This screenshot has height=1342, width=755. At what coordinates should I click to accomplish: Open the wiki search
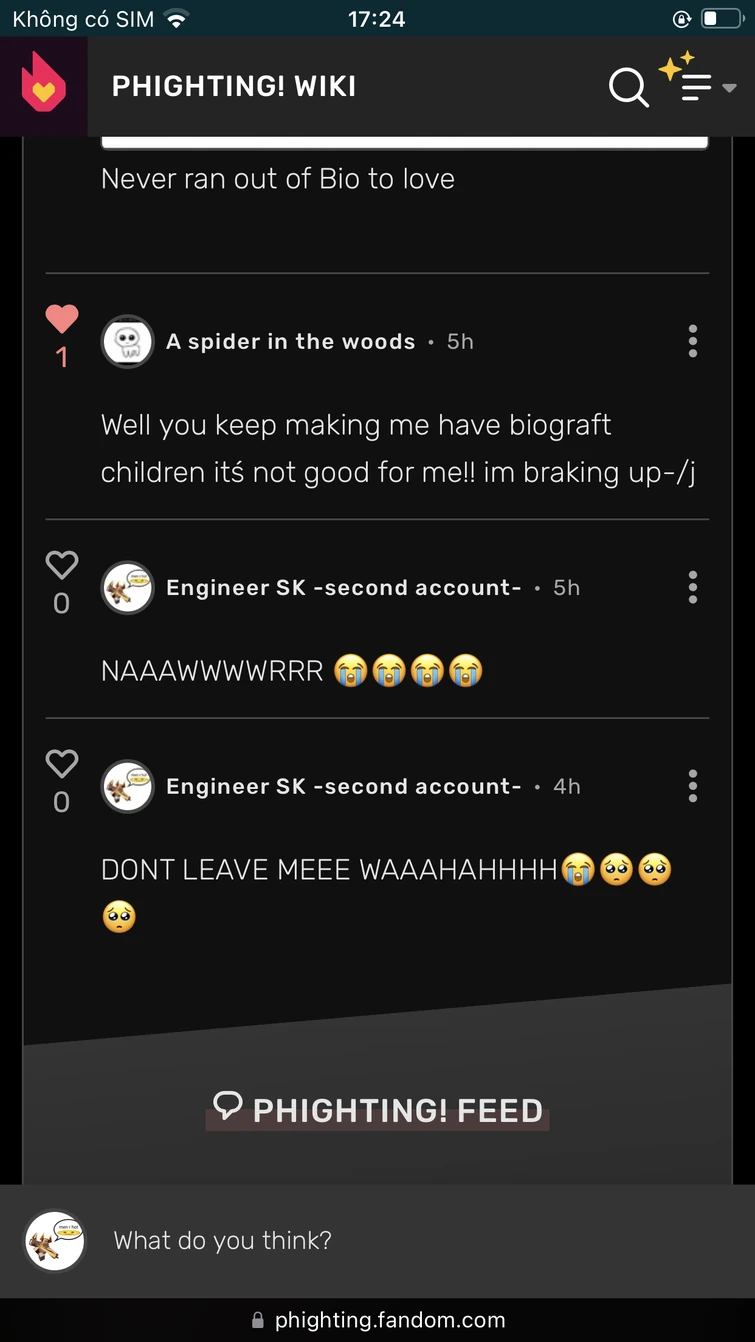(x=628, y=87)
